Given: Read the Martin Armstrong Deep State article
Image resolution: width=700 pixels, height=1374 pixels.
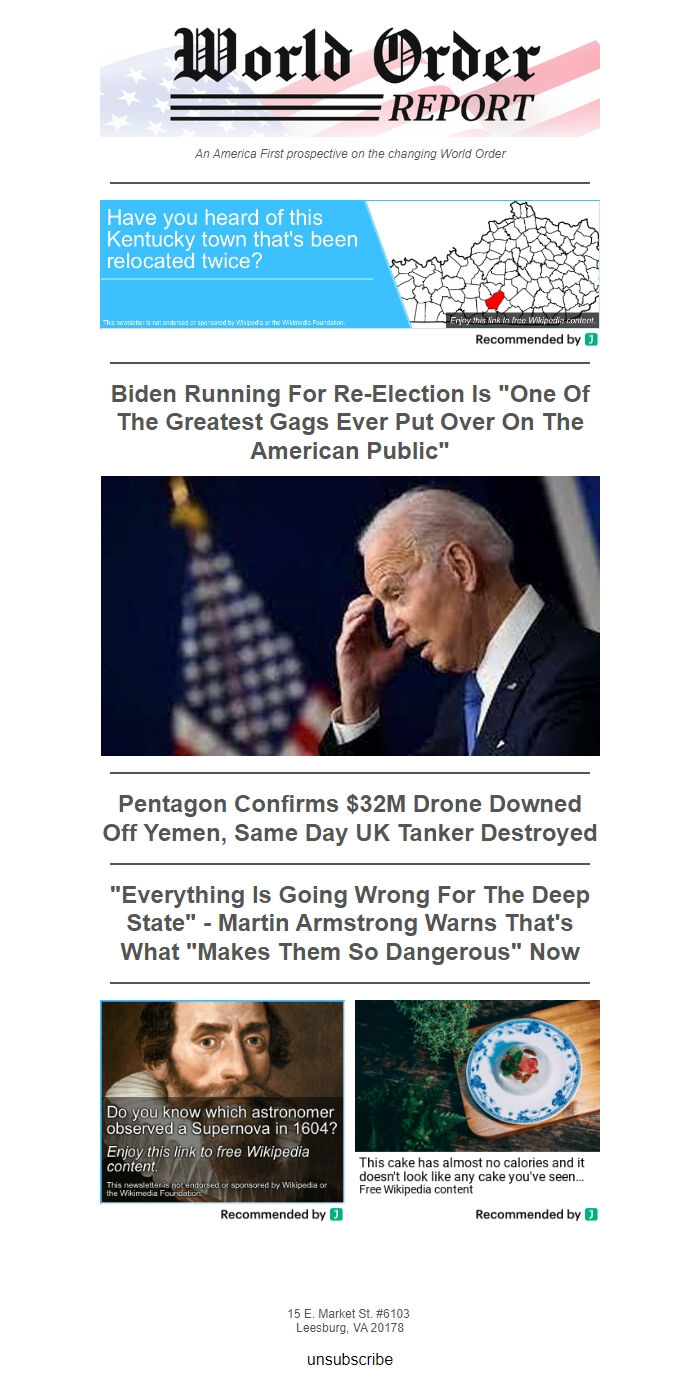Looking at the screenshot, I should (349, 923).
